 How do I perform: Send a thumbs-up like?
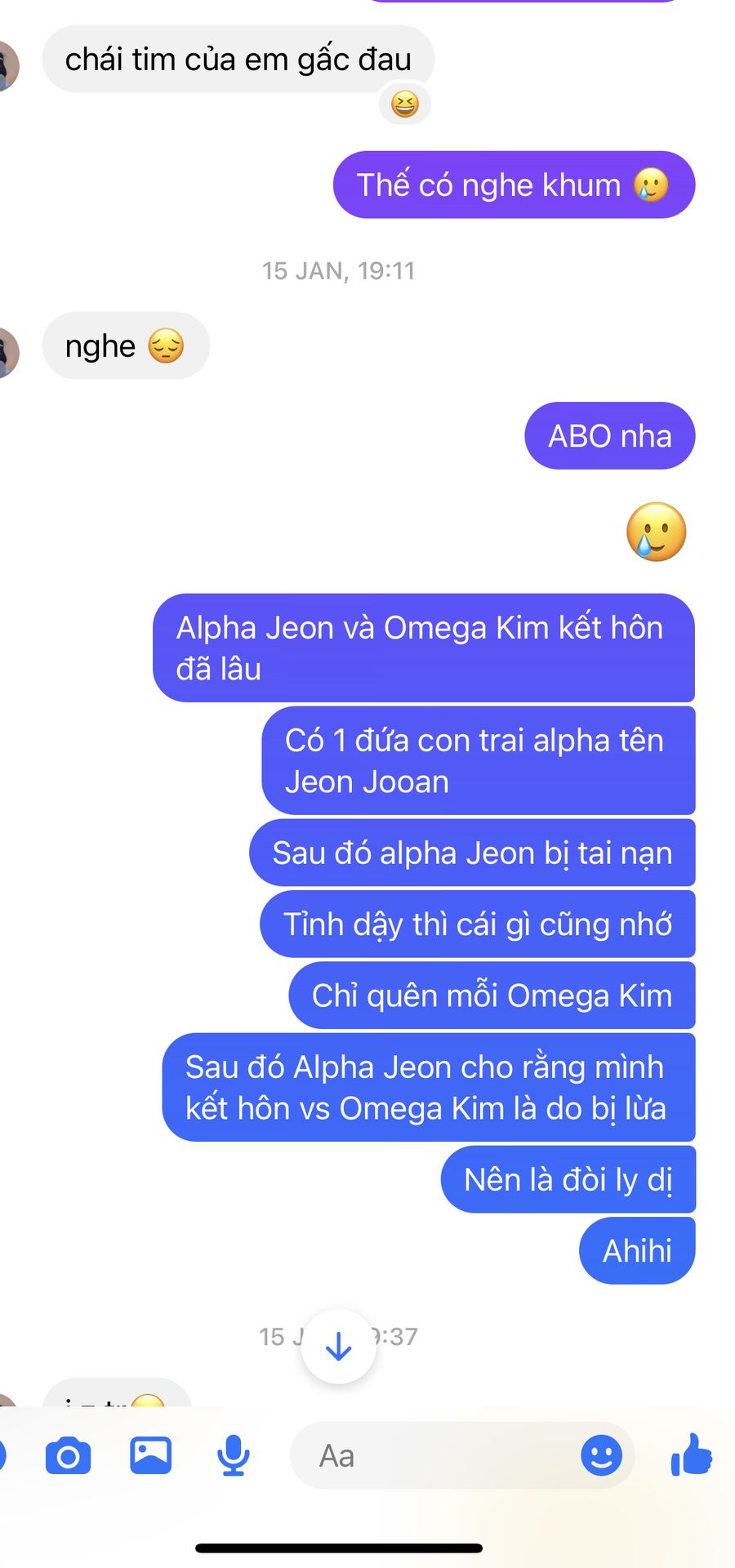pyautogui.click(x=691, y=1454)
